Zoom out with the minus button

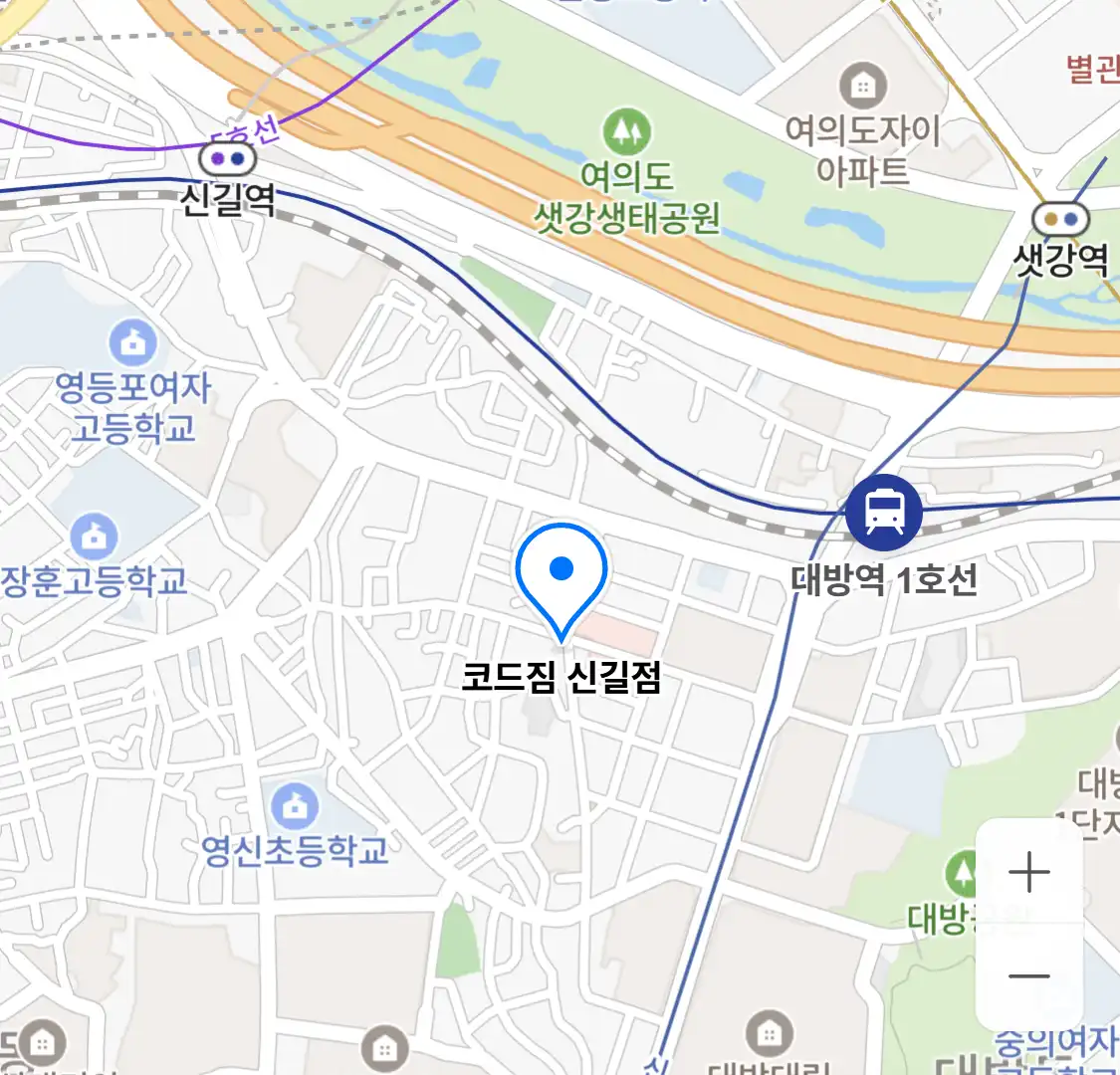click(1028, 975)
